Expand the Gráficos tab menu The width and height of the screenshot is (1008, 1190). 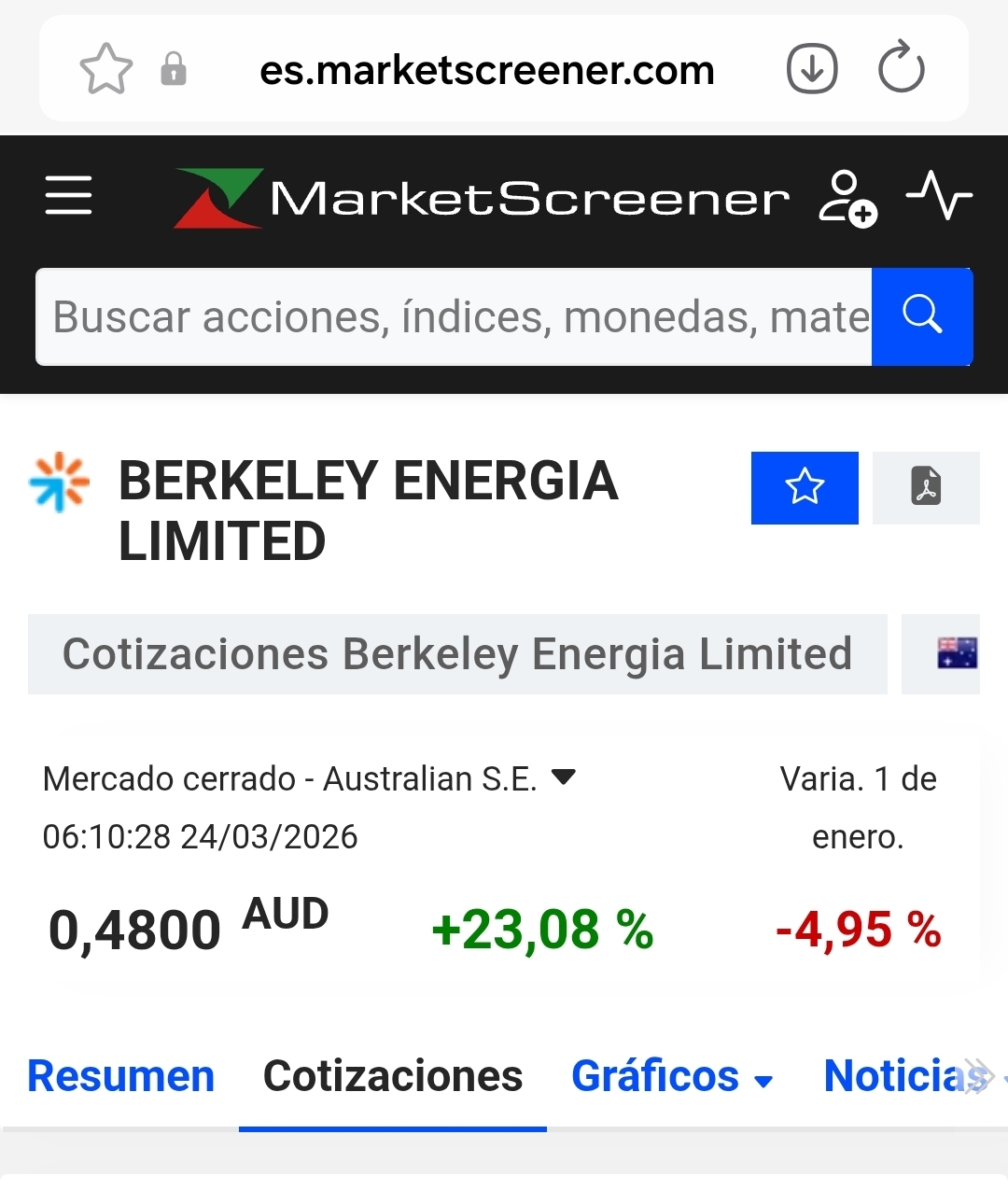672,1076
